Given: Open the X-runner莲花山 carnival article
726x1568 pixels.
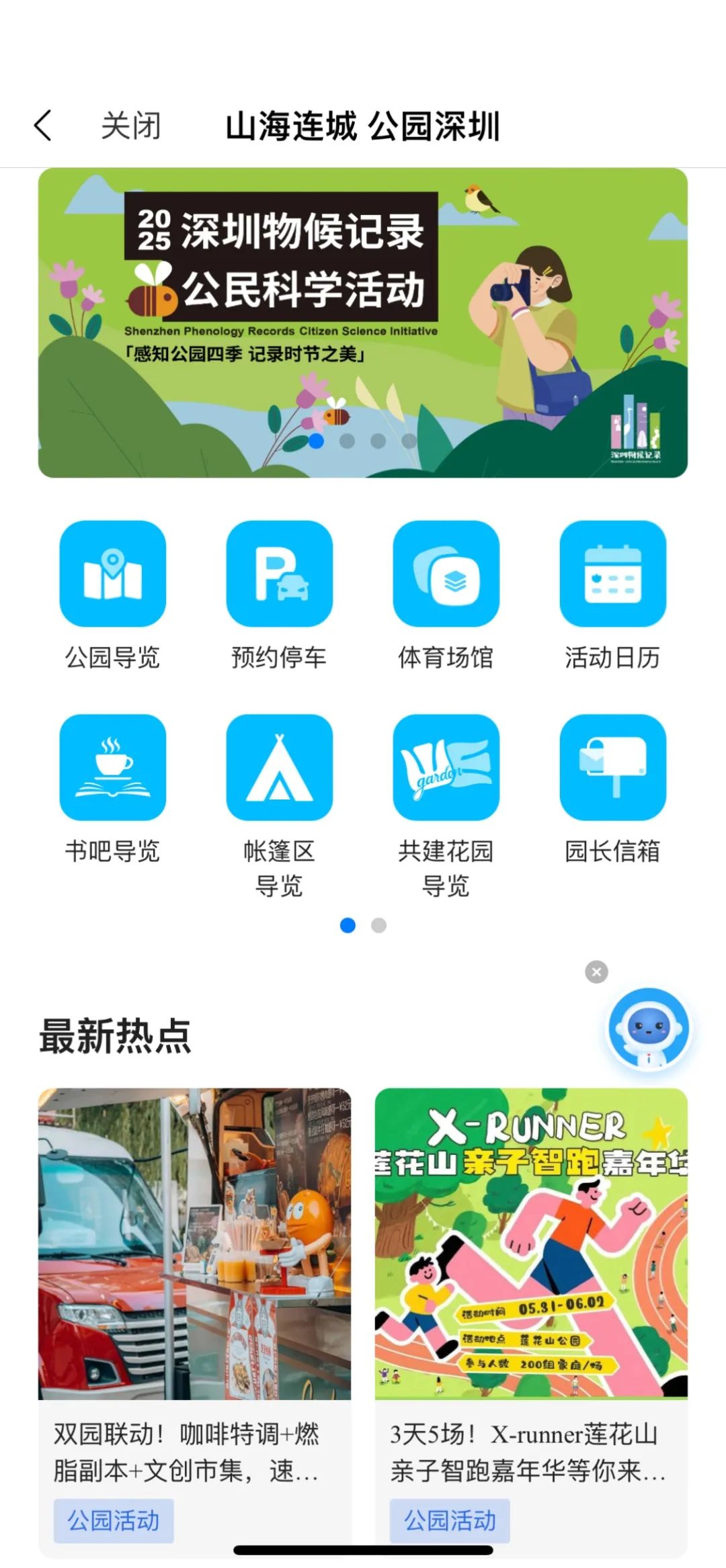Looking at the screenshot, I should [x=531, y=1317].
